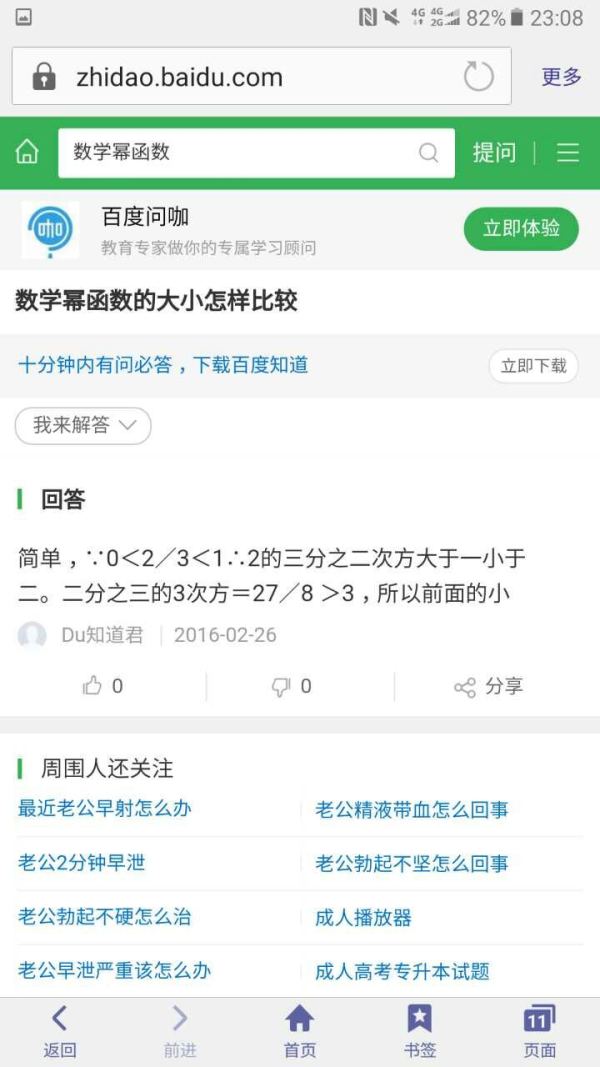Open browser 首页 home
Screen dimensions: 600x1067
(x=299, y=1031)
